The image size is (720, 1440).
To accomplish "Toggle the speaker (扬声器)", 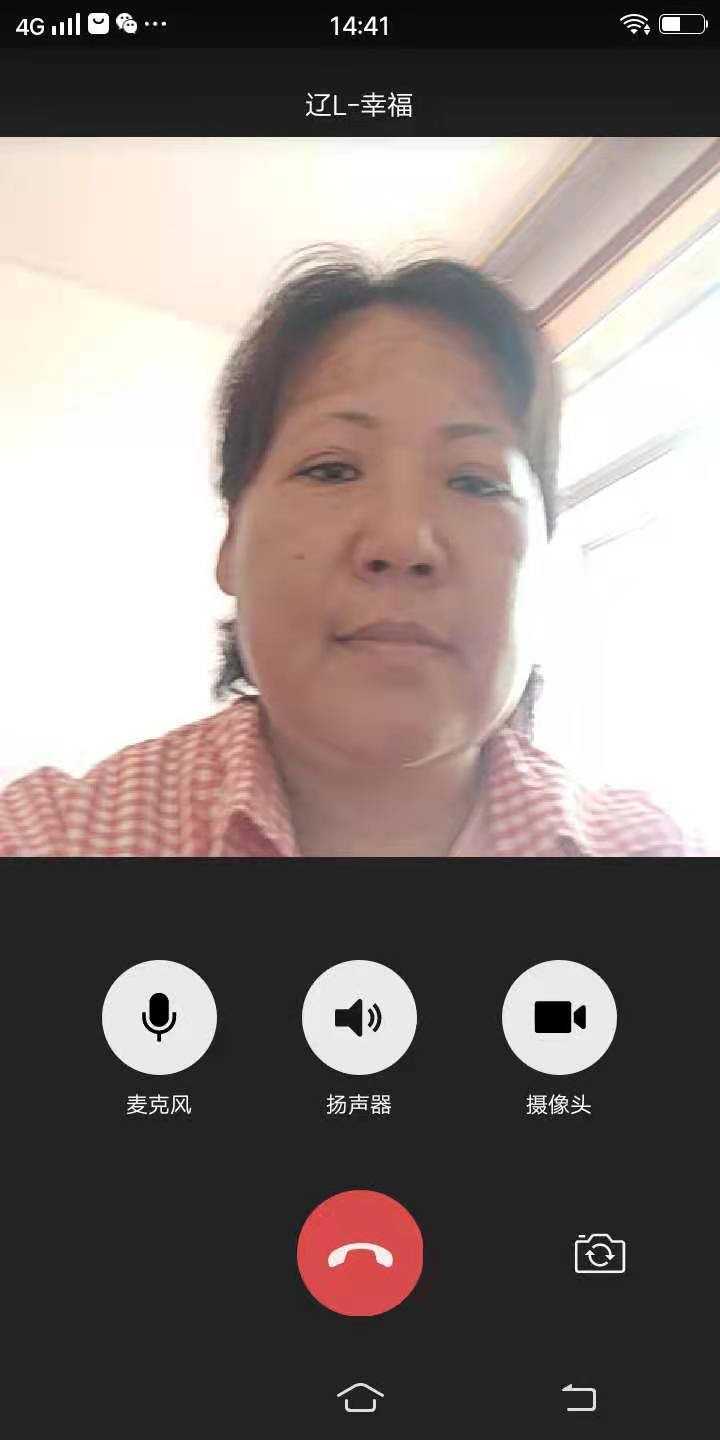I will coord(359,1017).
